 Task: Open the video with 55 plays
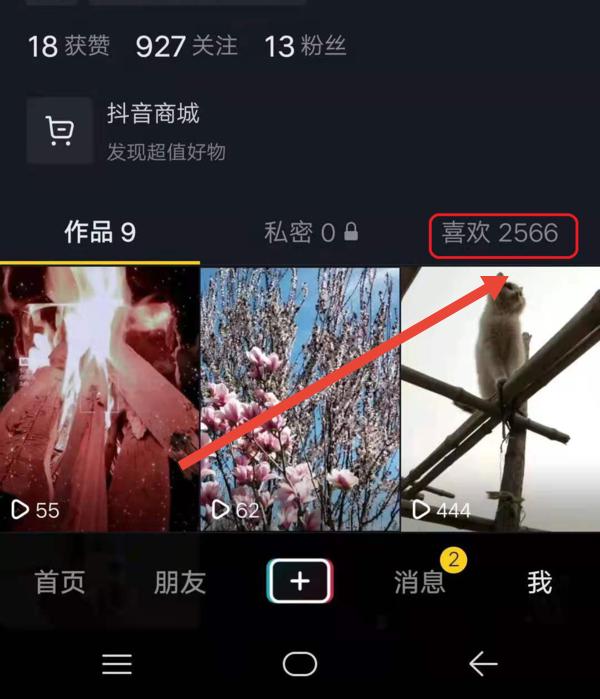point(99,397)
